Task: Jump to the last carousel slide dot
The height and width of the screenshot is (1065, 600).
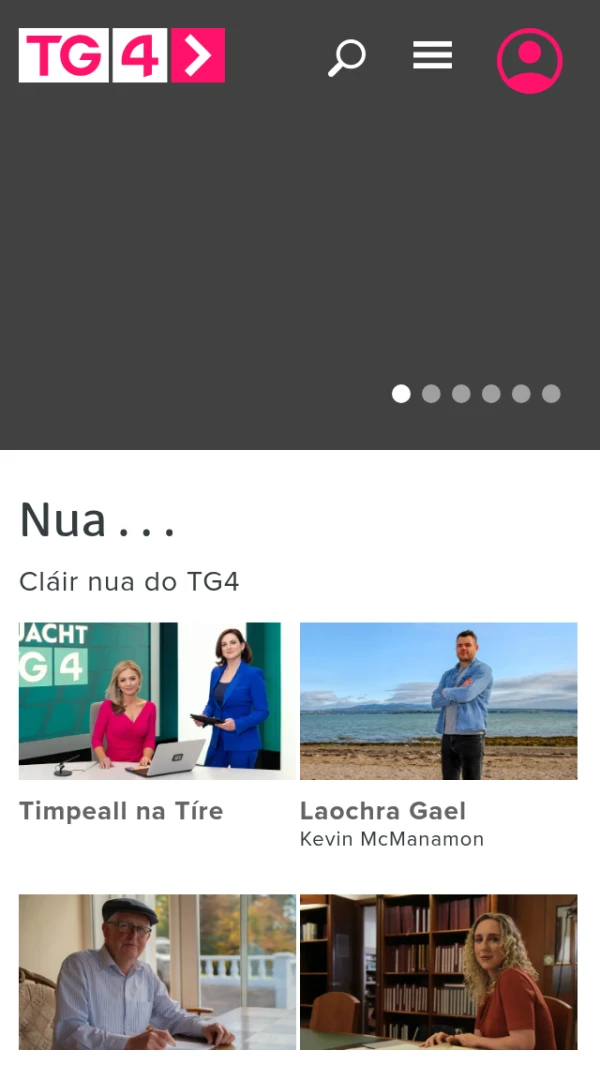Action: coord(551,394)
